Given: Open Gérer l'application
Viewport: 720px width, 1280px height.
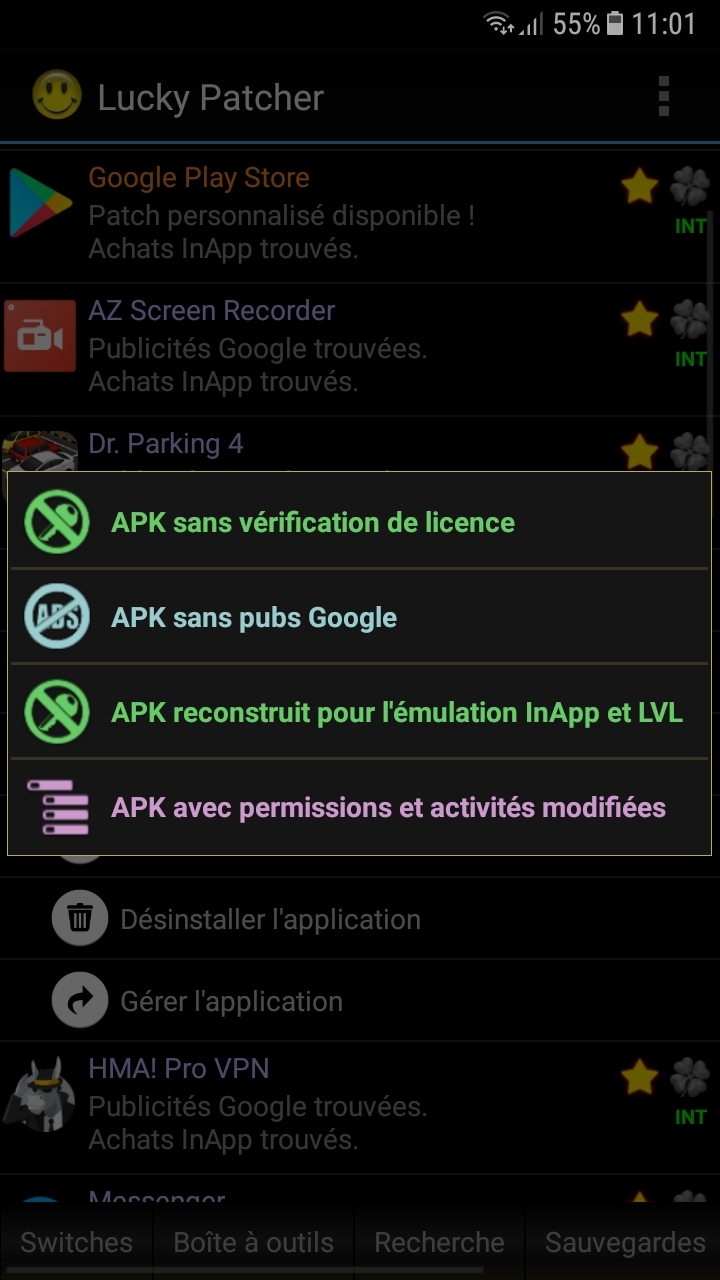Looking at the screenshot, I should pyautogui.click(x=231, y=1001).
